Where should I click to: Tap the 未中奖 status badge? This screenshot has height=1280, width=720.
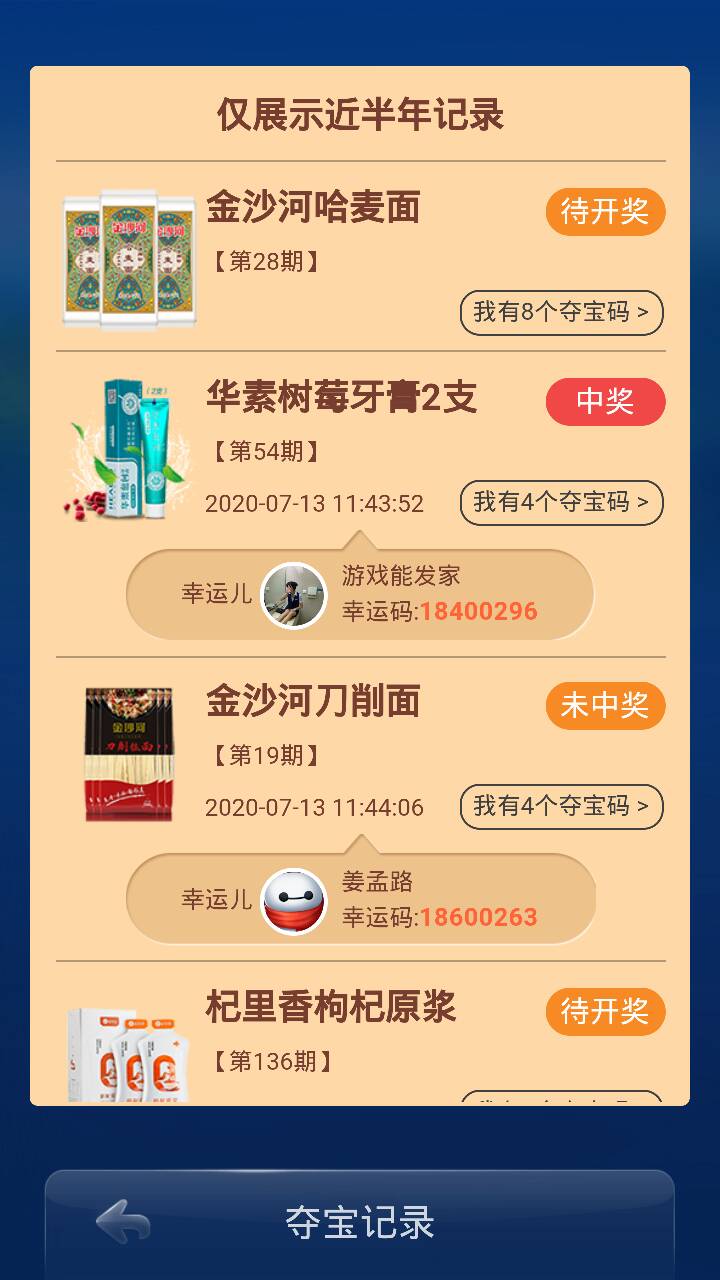604,705
